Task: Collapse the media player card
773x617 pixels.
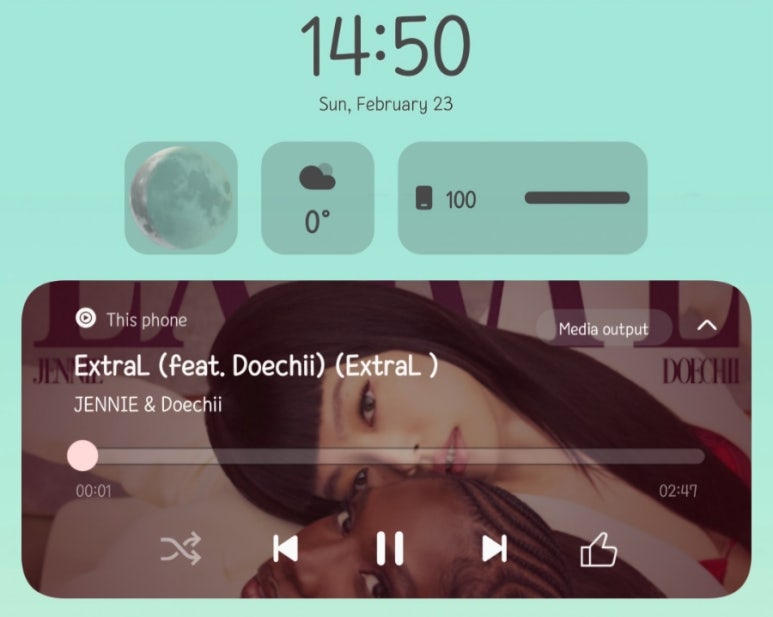Action: pyautogui.click(x=707, y=326)
